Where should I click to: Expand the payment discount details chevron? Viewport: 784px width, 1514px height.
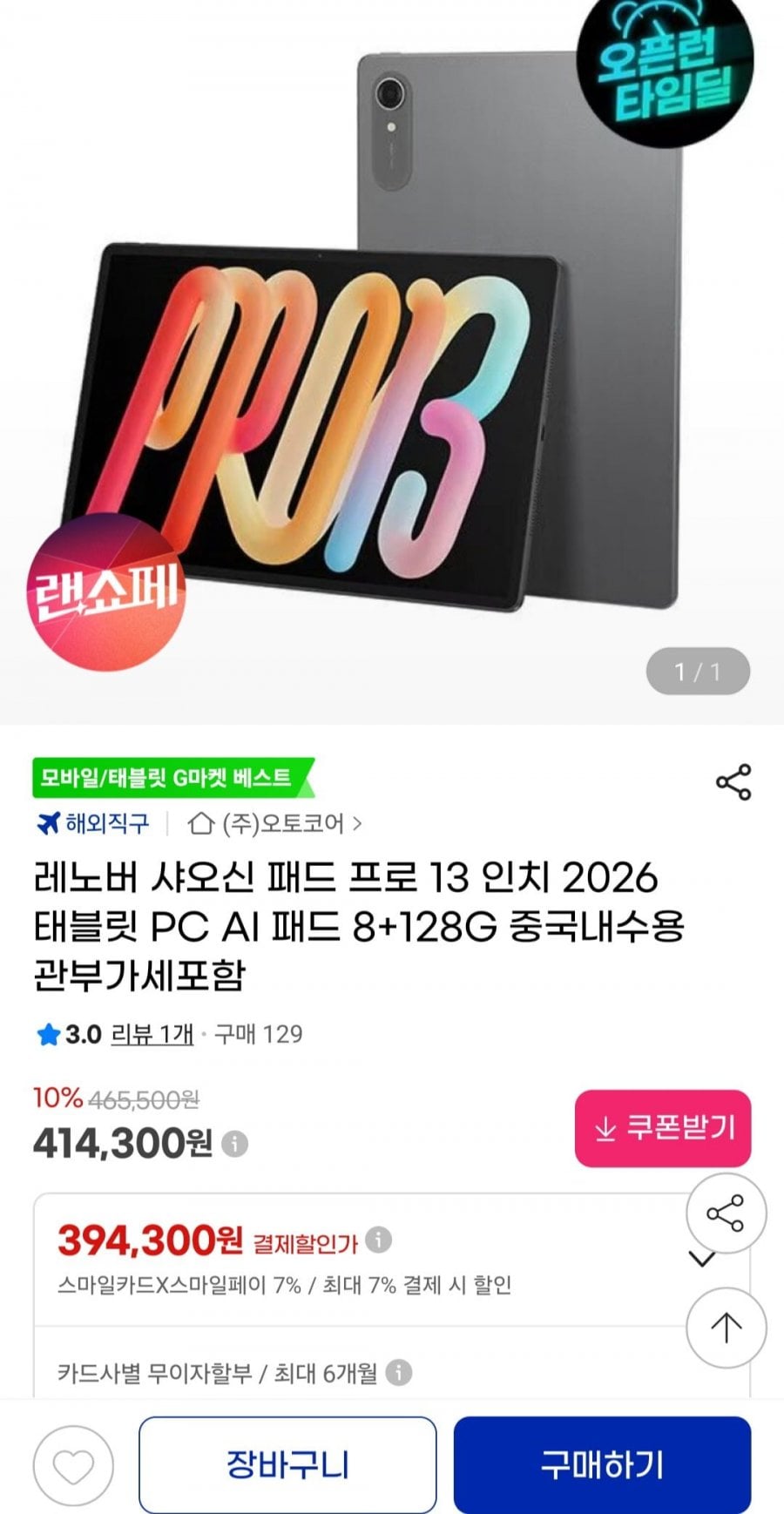701,1260
